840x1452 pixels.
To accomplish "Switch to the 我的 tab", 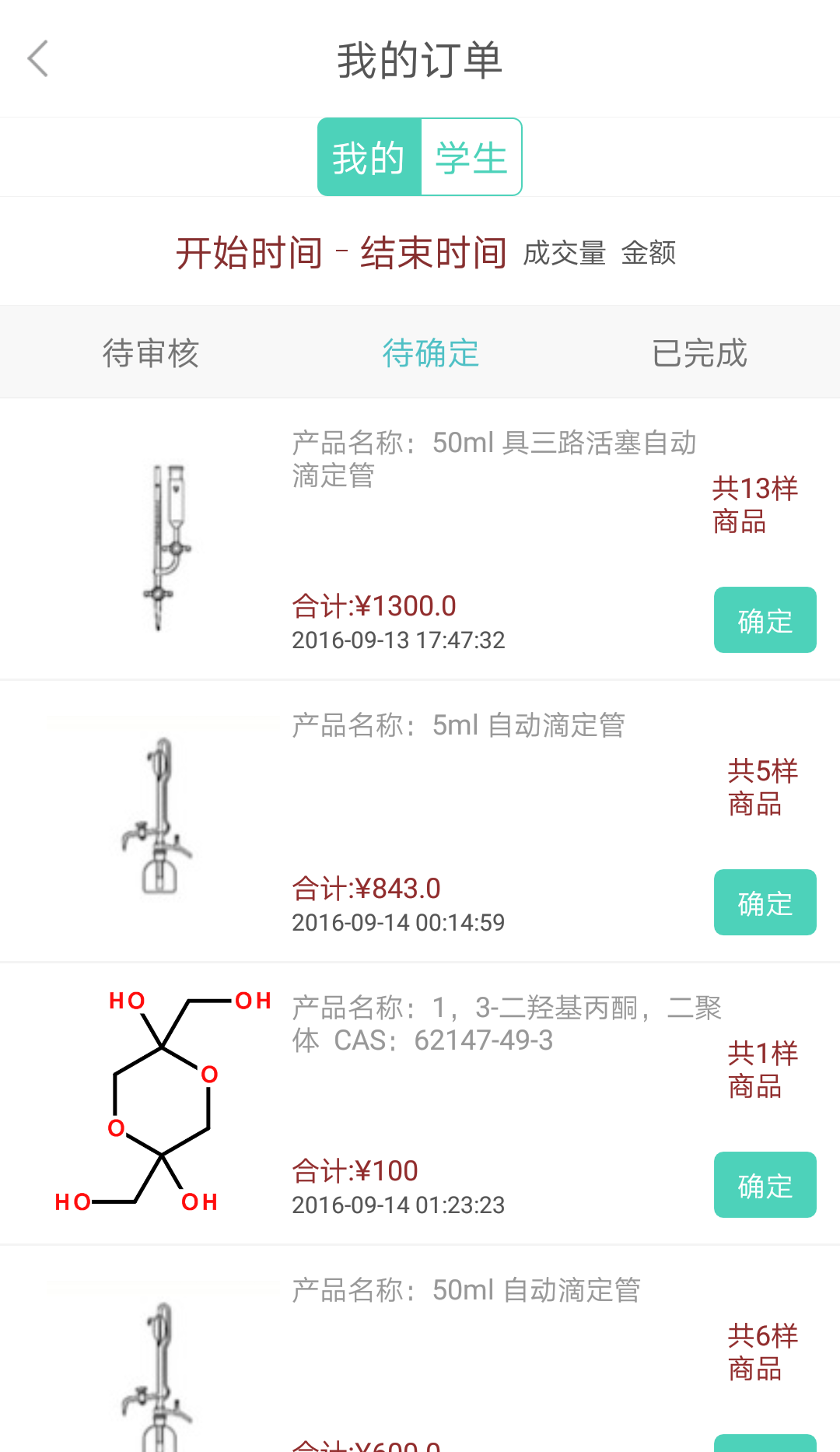I will coord(369,156).
